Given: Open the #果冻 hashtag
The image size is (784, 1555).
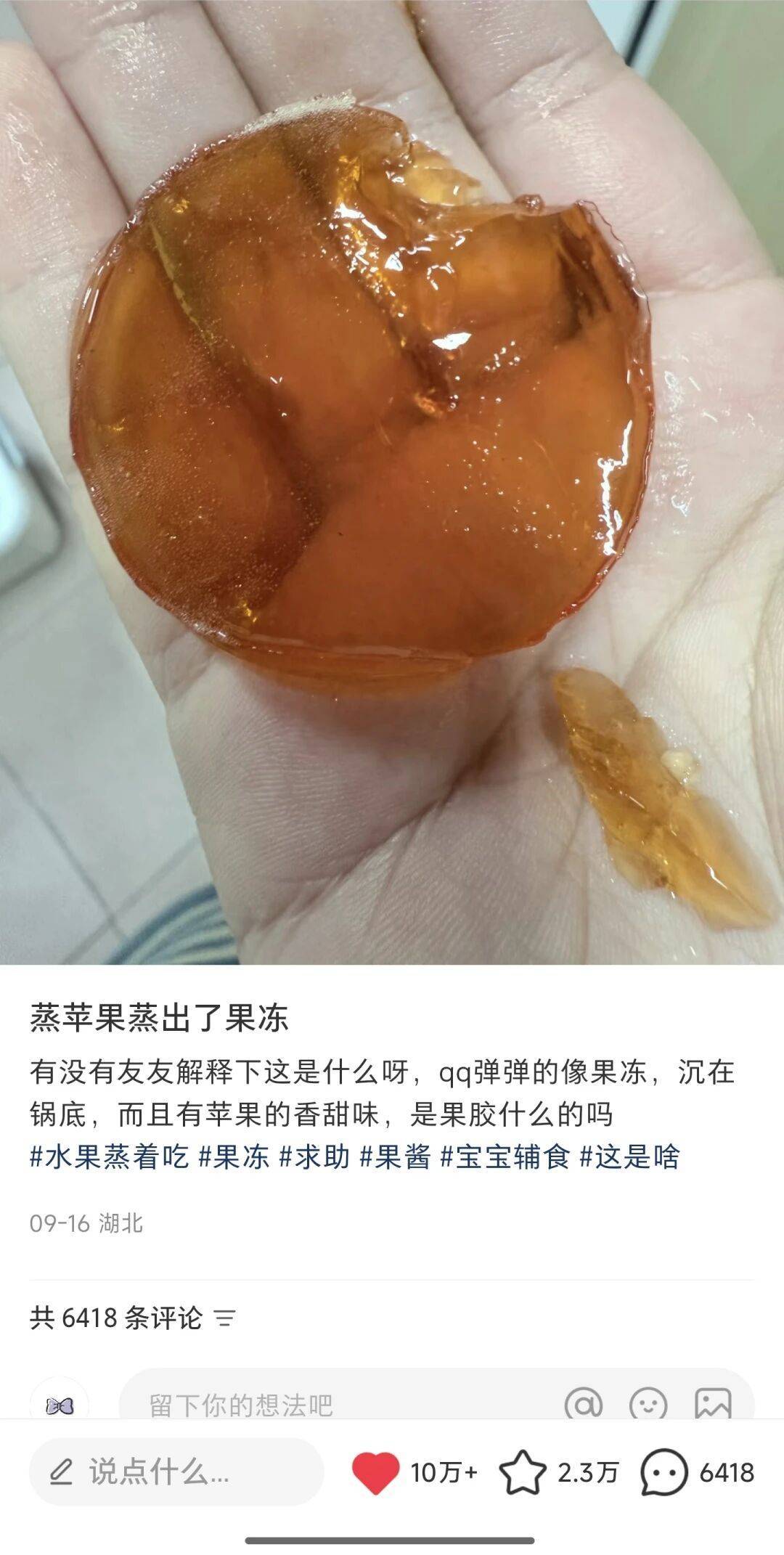Looking at the screenshot, I should 234,1156.
